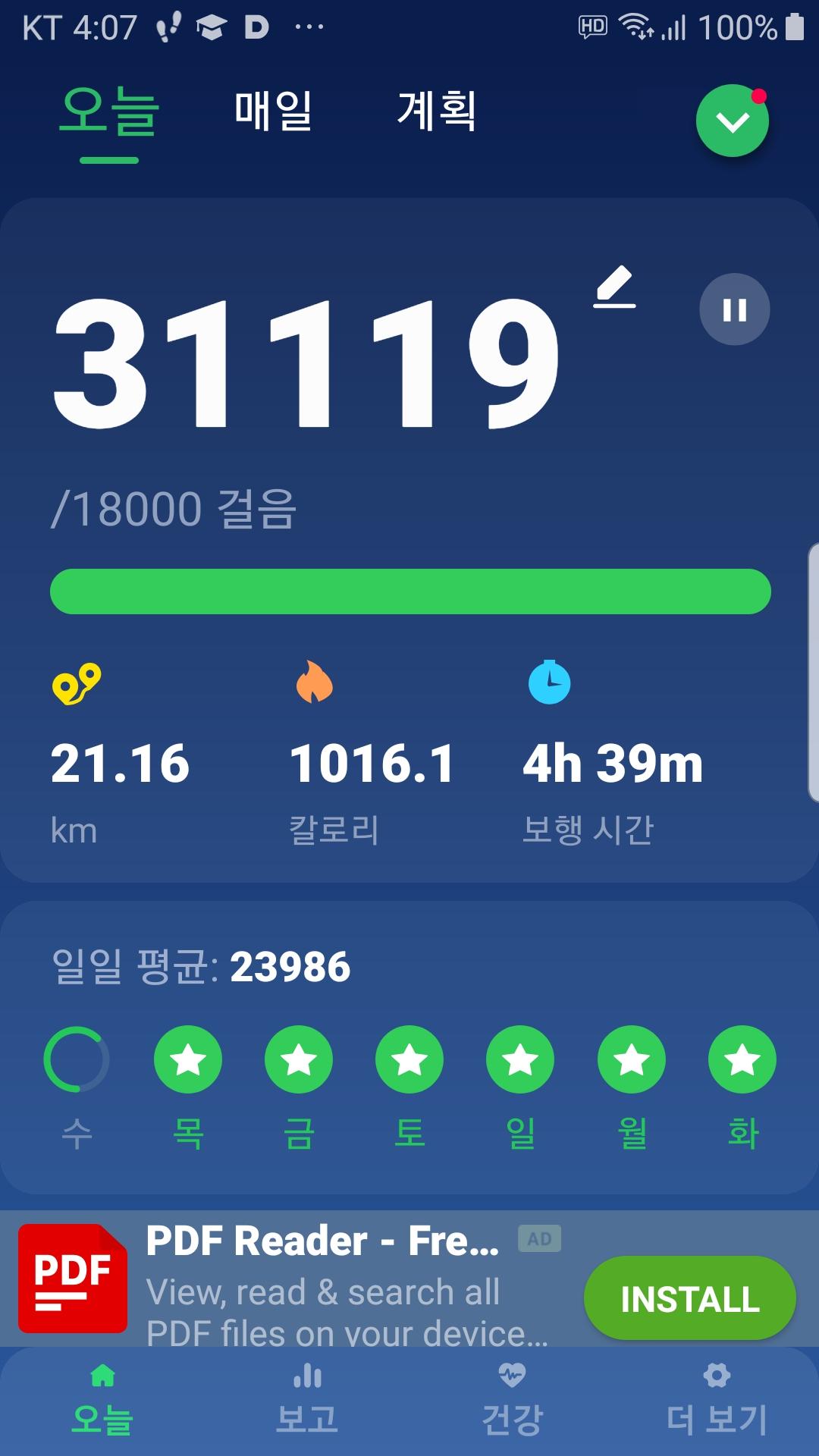This screenshot has width=819, height=1456.
Task: Tap the green checkmark dropdown button
Action: [732, 121]
